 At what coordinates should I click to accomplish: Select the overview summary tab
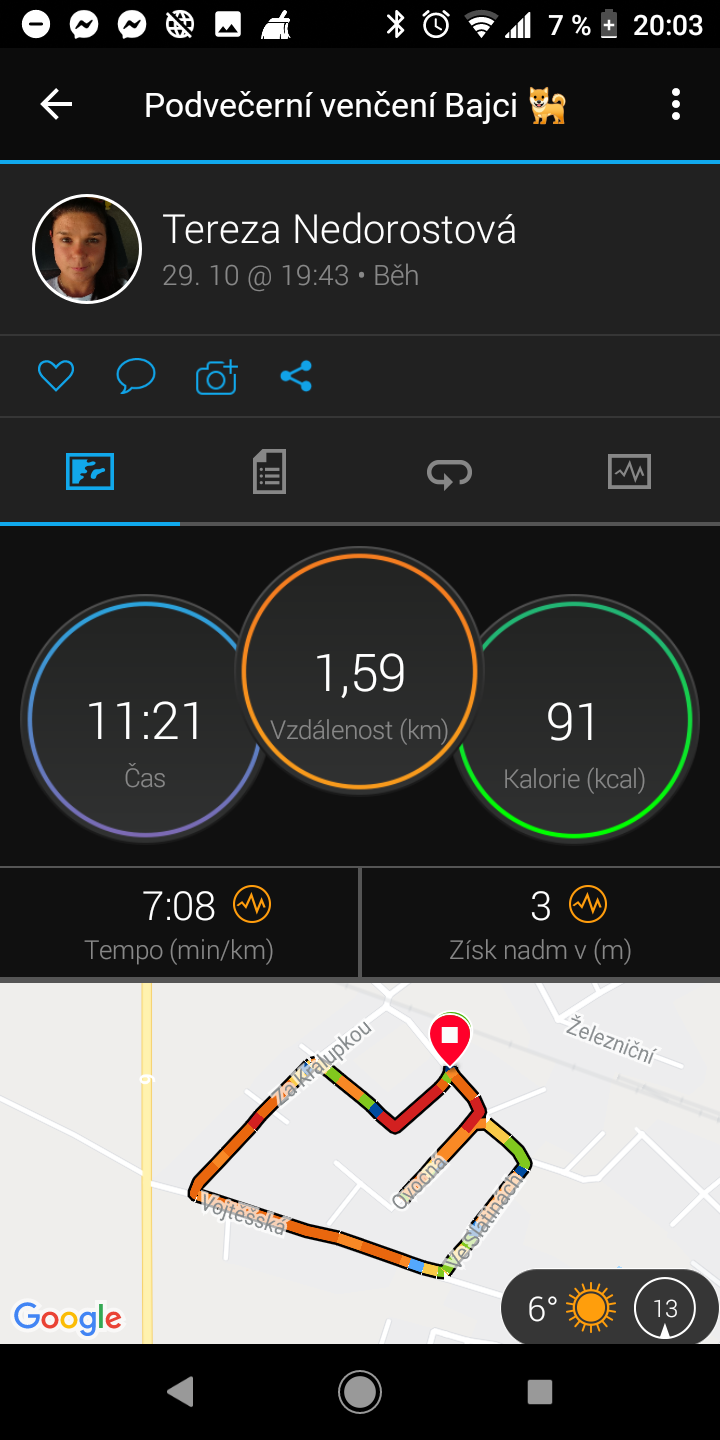click(x=90, y=471)
